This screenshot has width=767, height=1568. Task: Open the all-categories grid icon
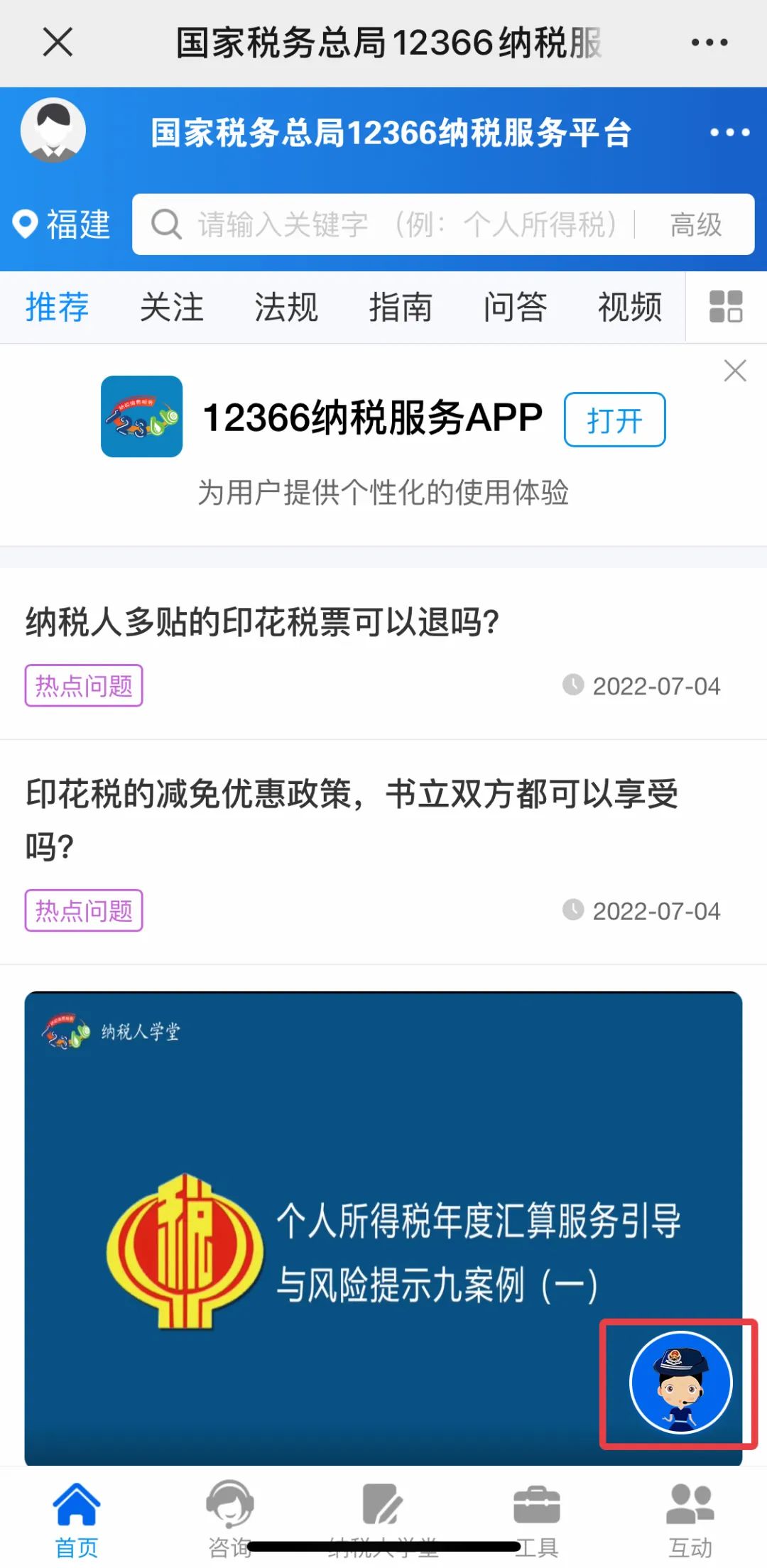[x=726, y=307]
